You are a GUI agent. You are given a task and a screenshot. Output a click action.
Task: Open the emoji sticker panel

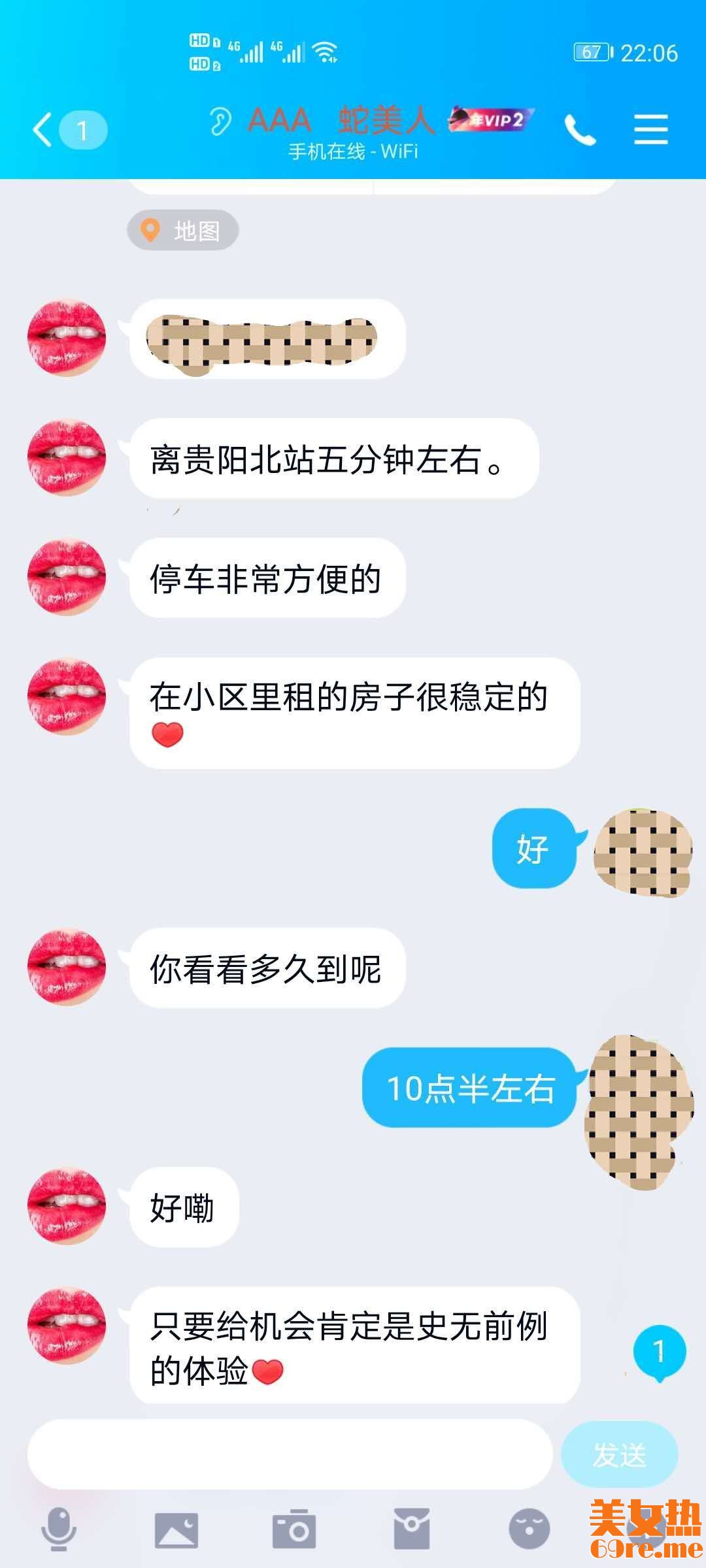529,1529
